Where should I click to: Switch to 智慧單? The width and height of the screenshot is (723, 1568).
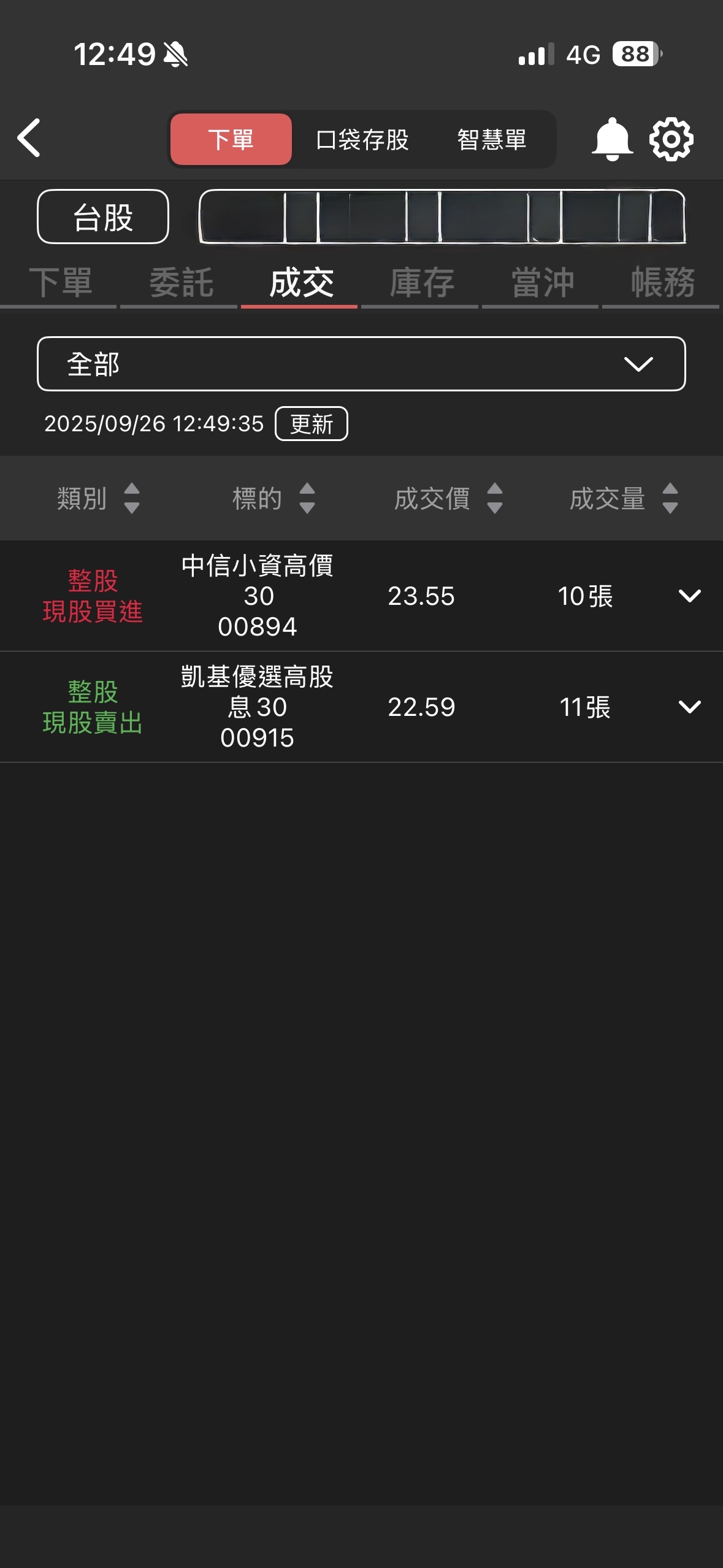[492, 139]
